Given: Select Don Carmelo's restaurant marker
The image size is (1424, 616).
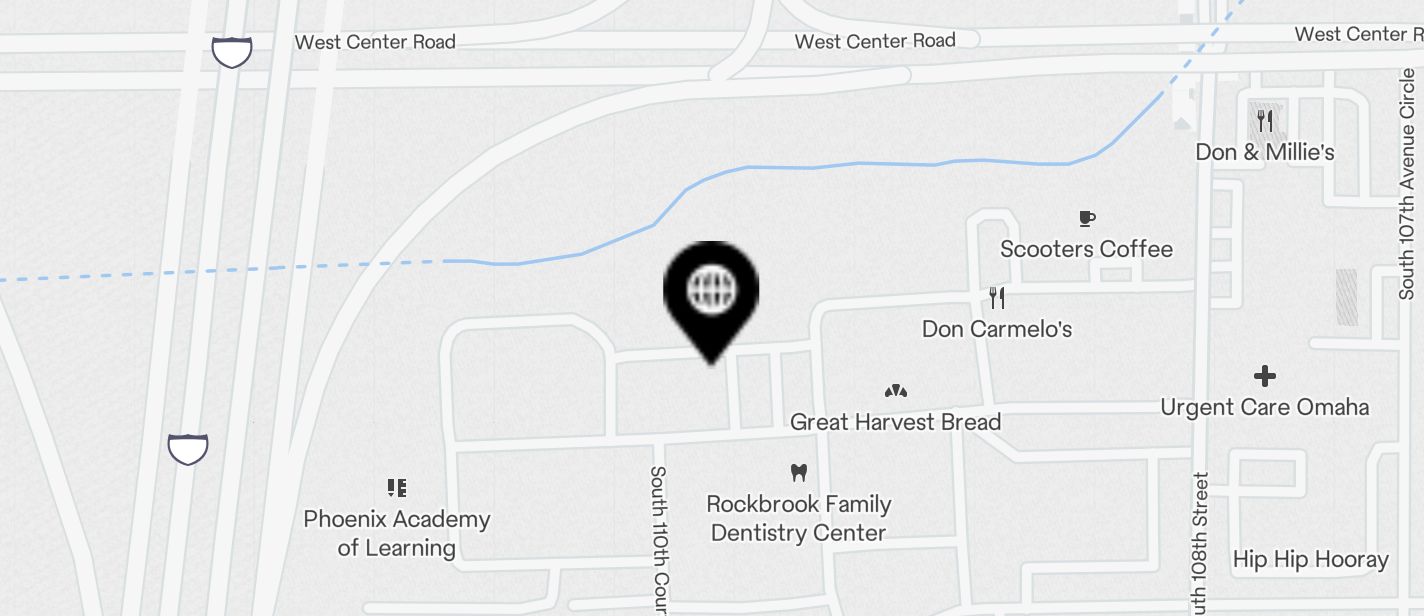Looking at the screenshot, I should tap(996, 298).
